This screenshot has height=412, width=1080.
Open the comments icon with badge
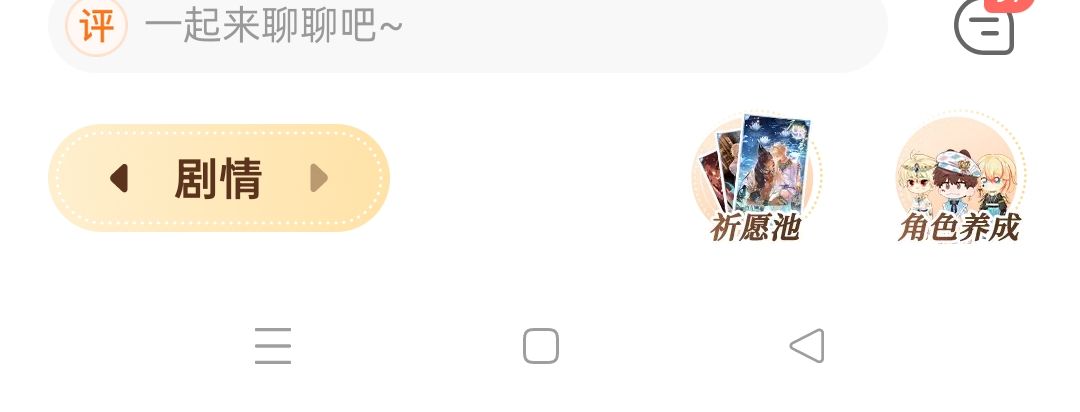point(985,26)
